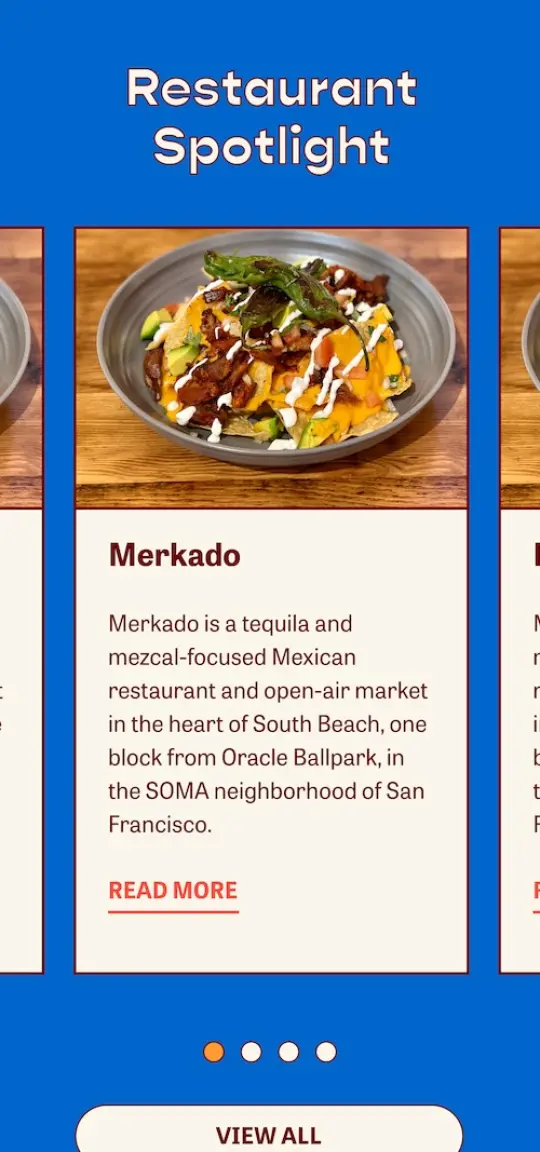Viewport: 540px width, 1152px height.
Task: Select the first orange carousel dot
Action: pyautogui.click(x=214, y=1051)
